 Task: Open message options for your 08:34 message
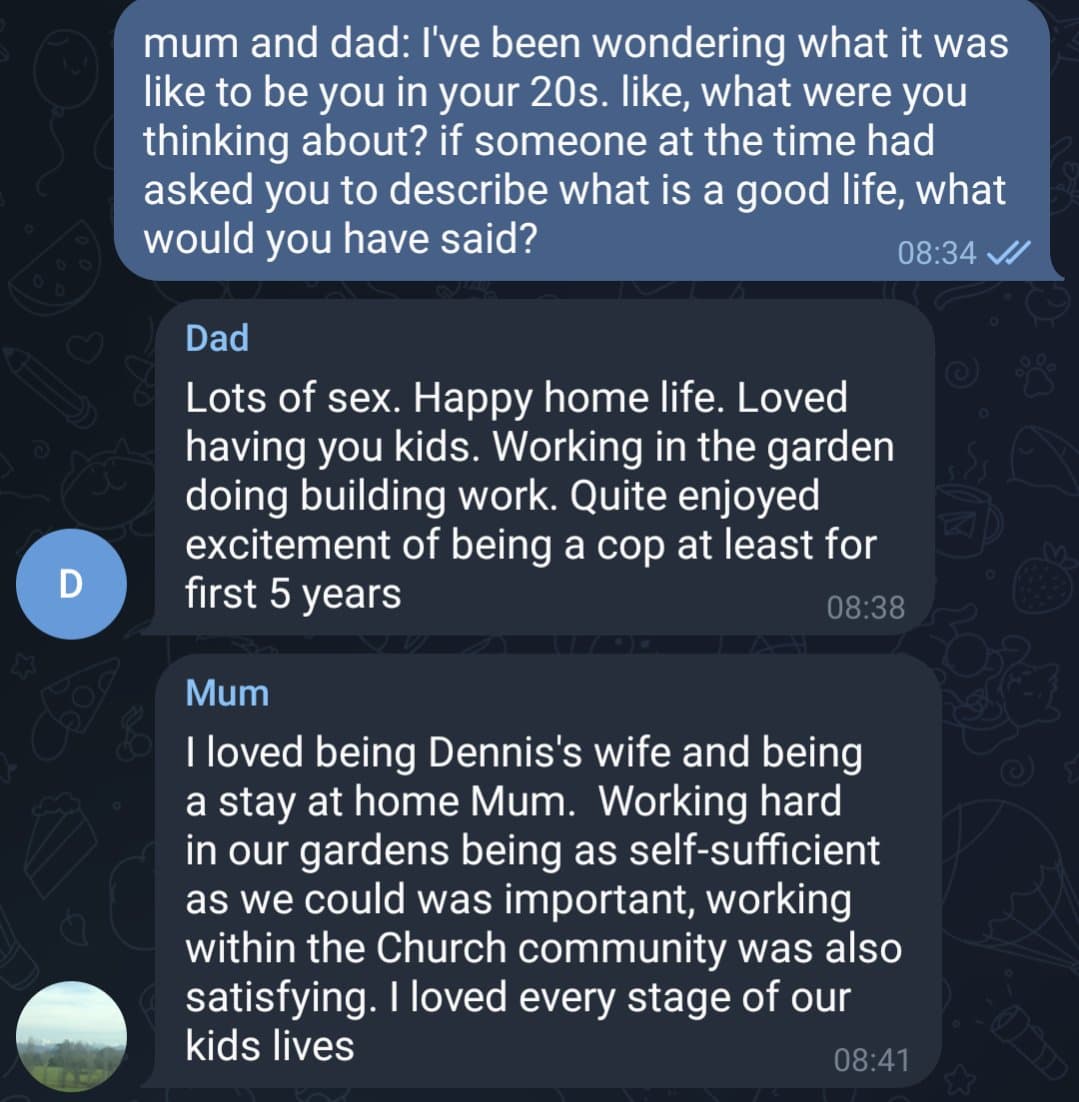coord(580,140)
